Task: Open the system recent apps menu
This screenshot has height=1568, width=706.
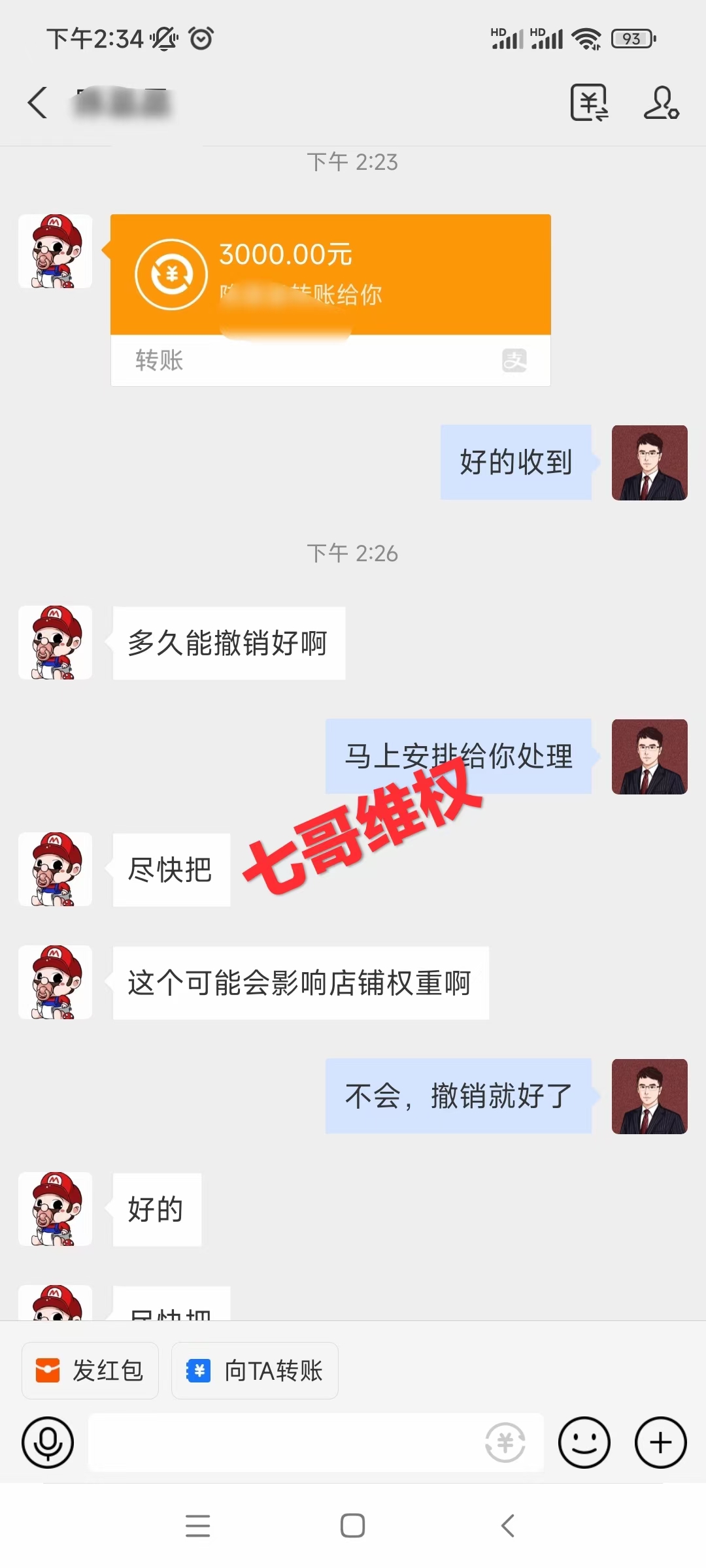Action: pyautogui.click(x=197, y=1526)
